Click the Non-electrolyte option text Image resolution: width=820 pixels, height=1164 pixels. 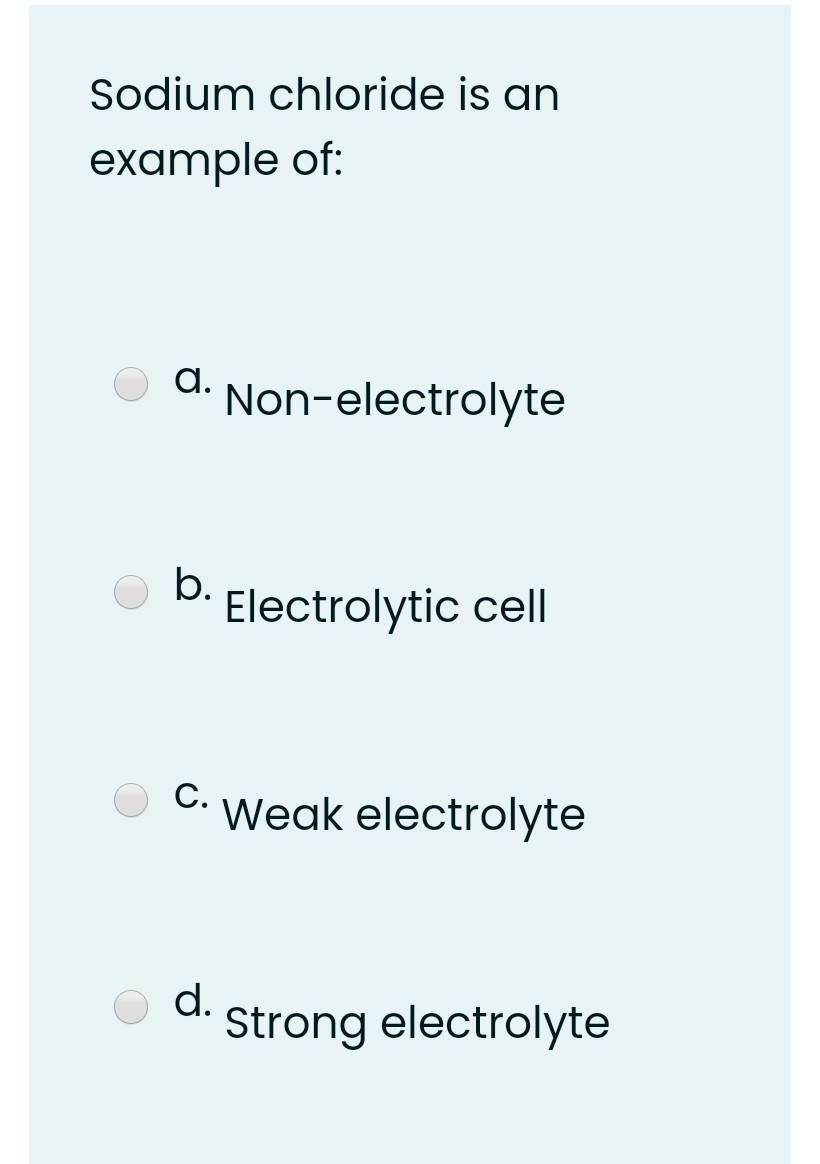click(393, 399)
